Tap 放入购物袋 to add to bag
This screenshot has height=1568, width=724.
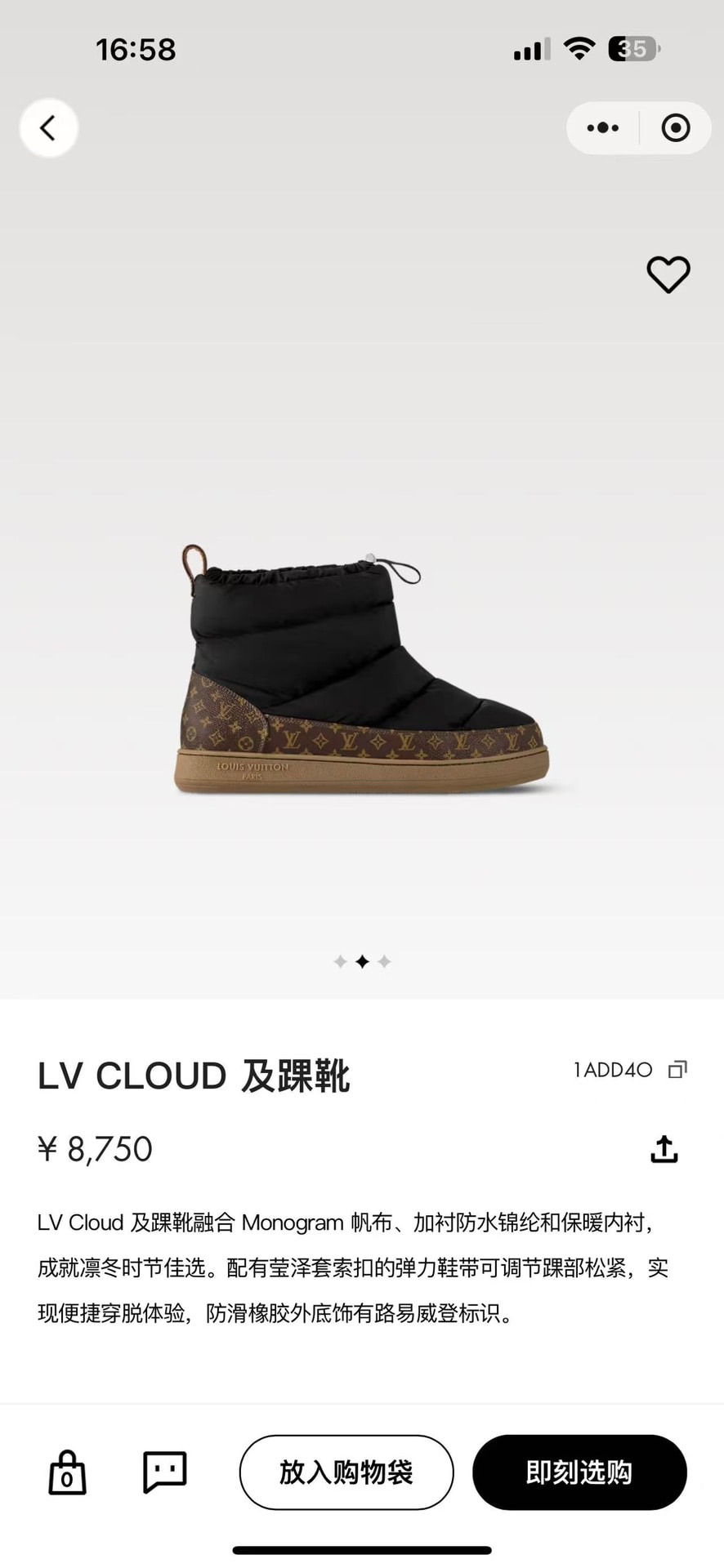point(346,1472)
